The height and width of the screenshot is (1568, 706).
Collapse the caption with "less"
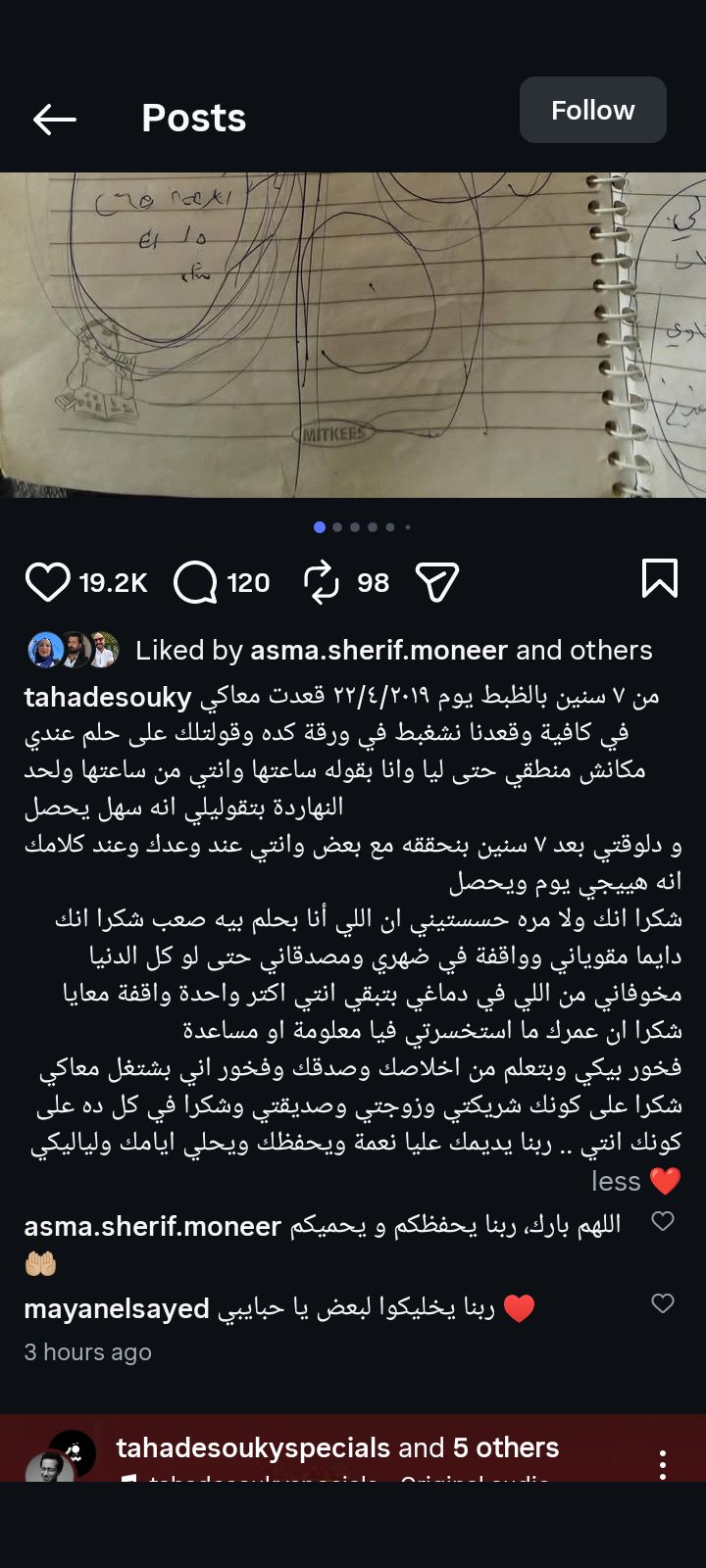[615, 1182]
